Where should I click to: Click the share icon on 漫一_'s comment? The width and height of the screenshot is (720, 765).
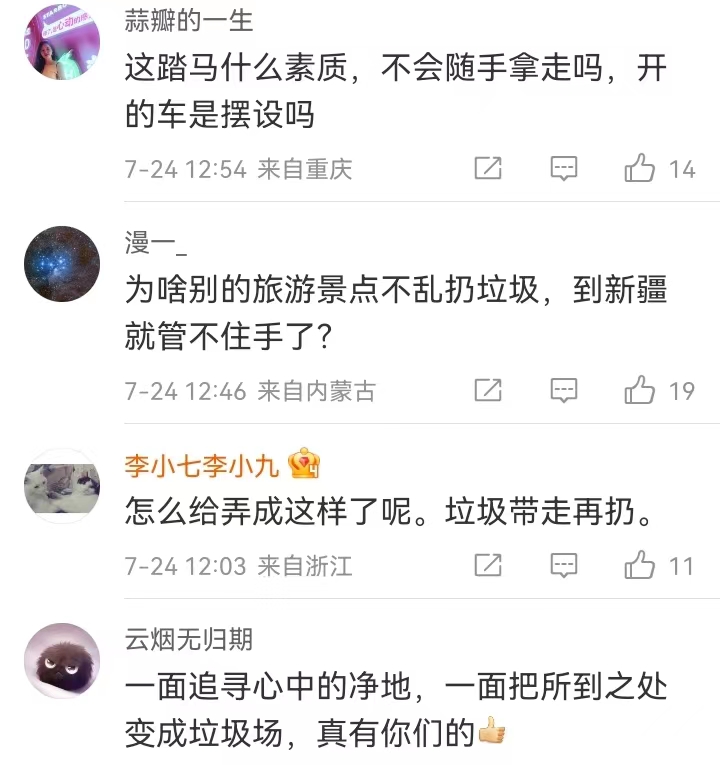(487, 390)
